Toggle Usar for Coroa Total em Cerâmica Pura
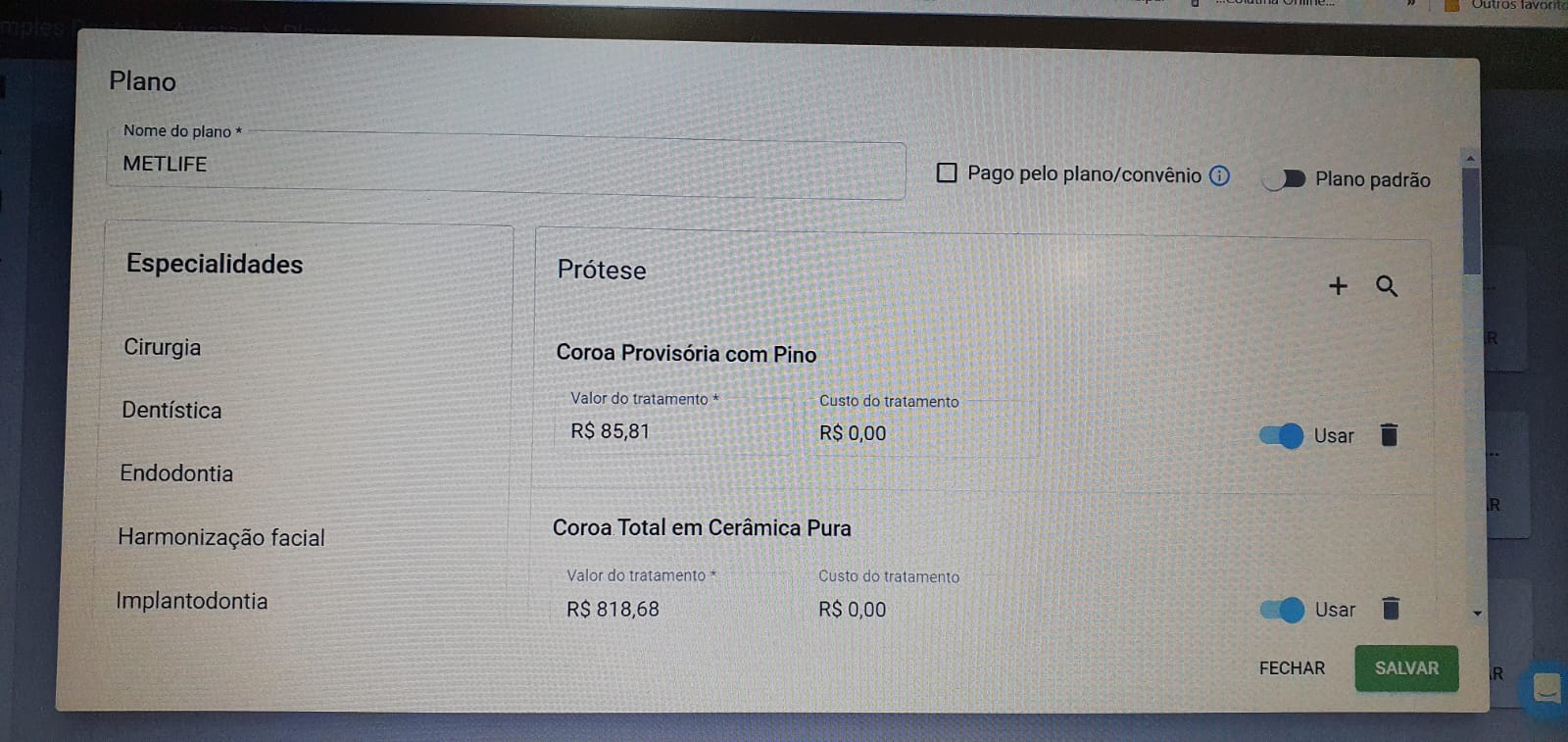 (1283, 610)
